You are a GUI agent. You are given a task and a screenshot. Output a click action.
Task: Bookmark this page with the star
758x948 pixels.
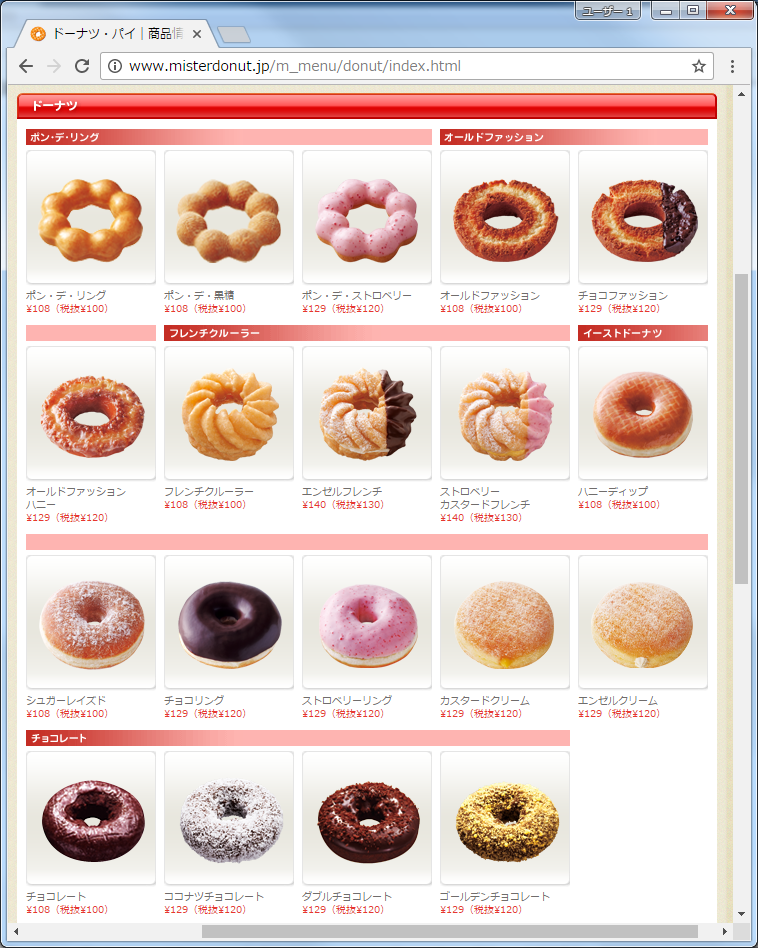[x=698, y=66]
